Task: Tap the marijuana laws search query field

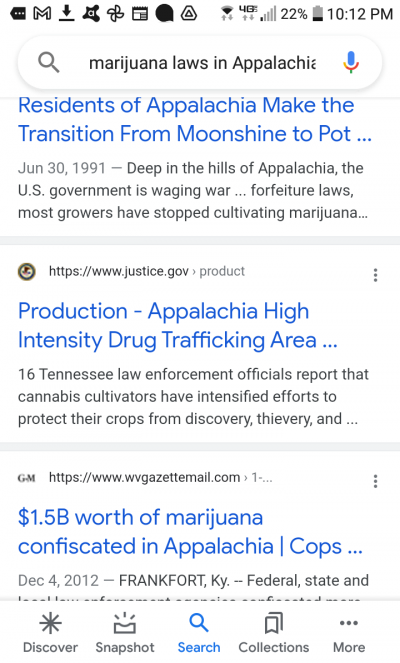Action: point(202,63)
